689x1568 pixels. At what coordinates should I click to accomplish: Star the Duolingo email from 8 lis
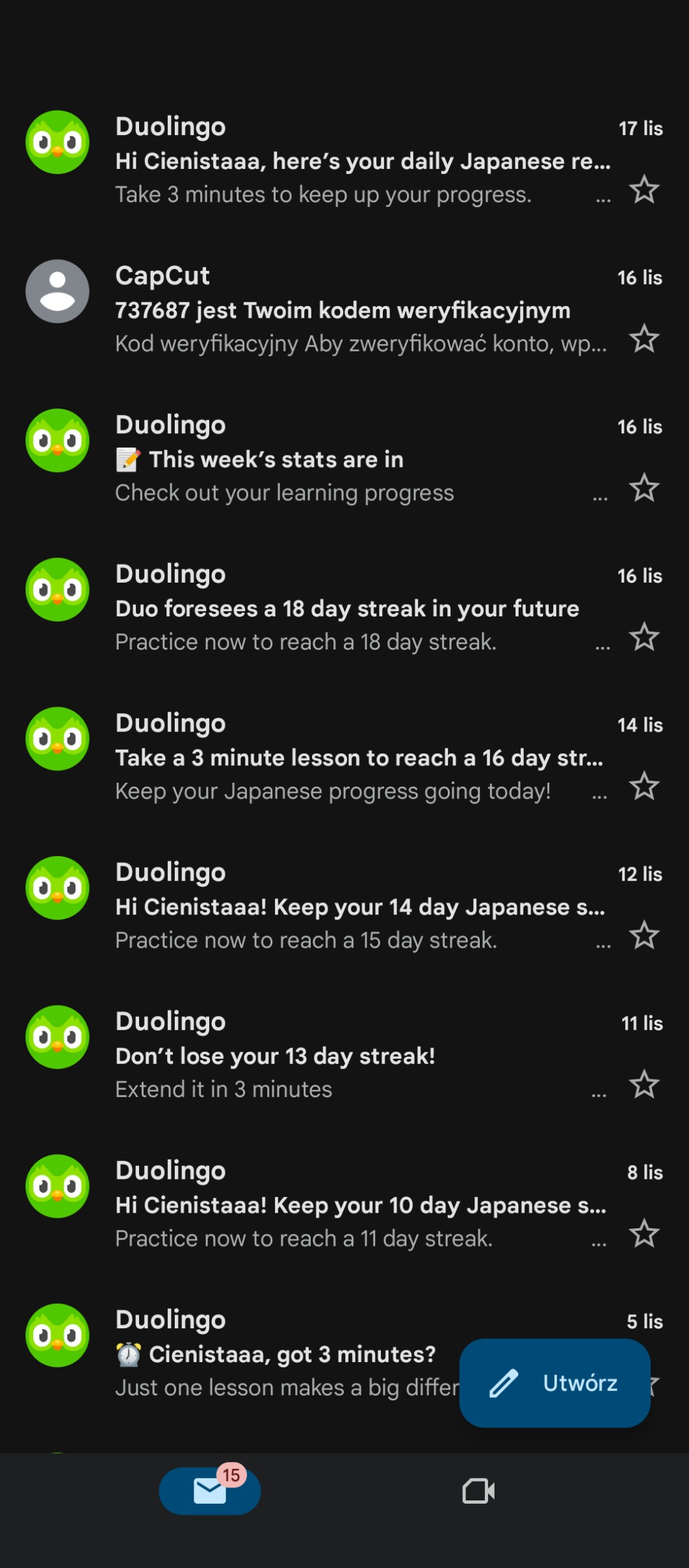pos(644,1233)
